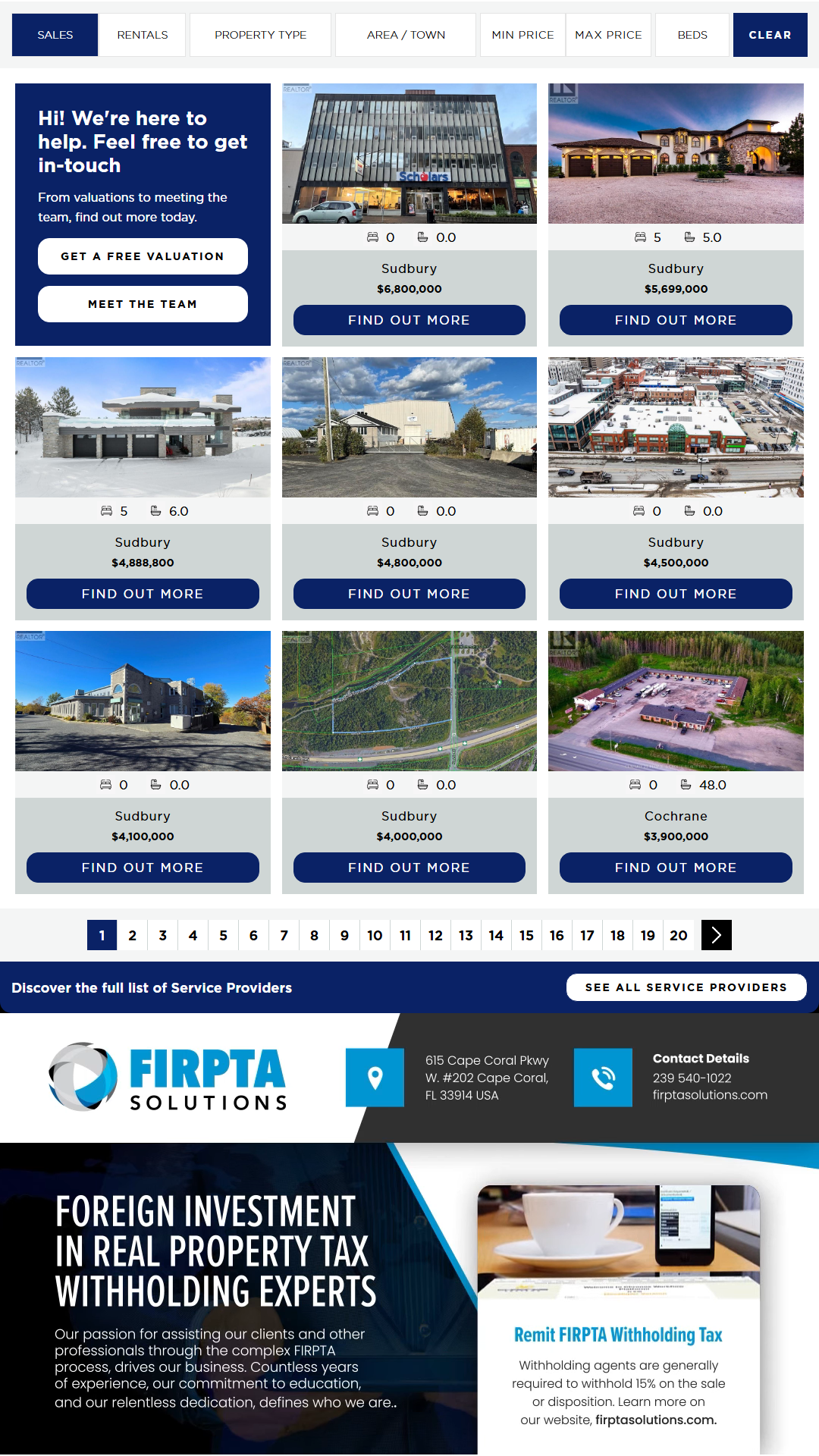Find out more about Cochrane $3,900,000 listing

676,868
